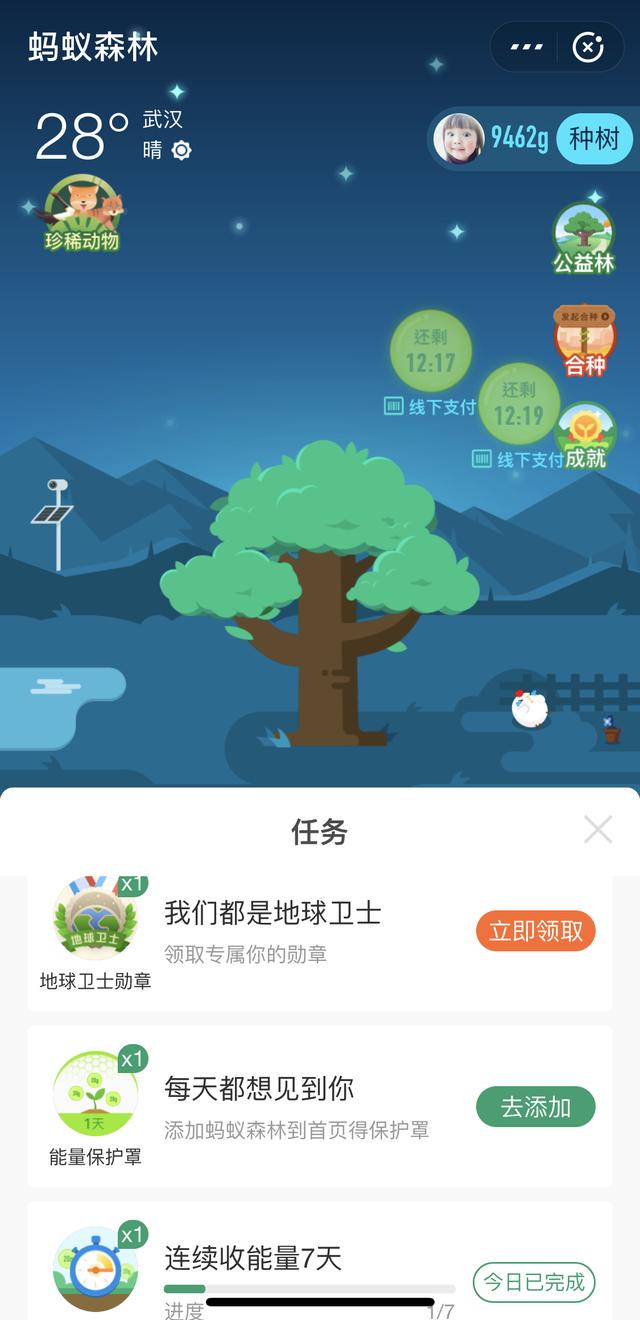Tap the energy bubble showing 还剩 12:19
640x1320 pixels.
tap(518, 403)
